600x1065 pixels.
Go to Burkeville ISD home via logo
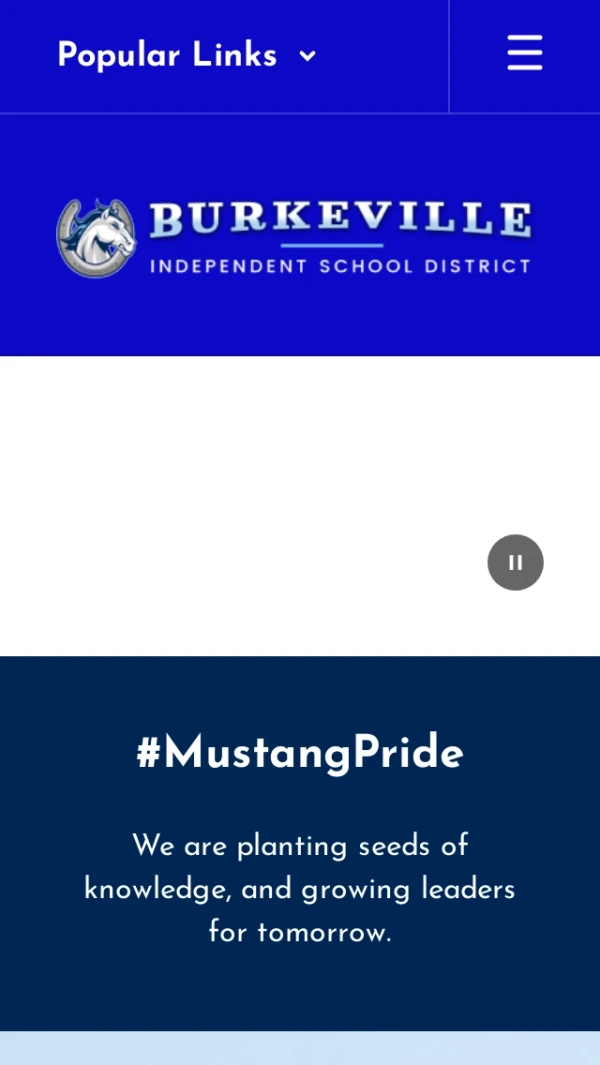(x=294, y=237)
